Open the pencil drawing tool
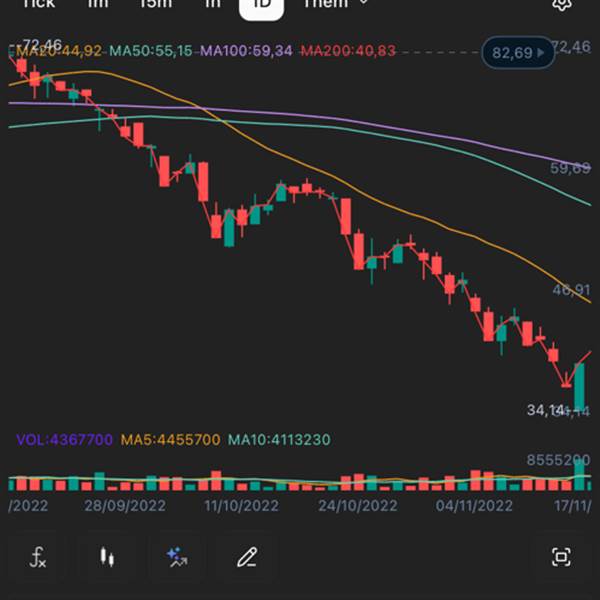The height and width of the screenshot is (600, 600). click(247, 557)
